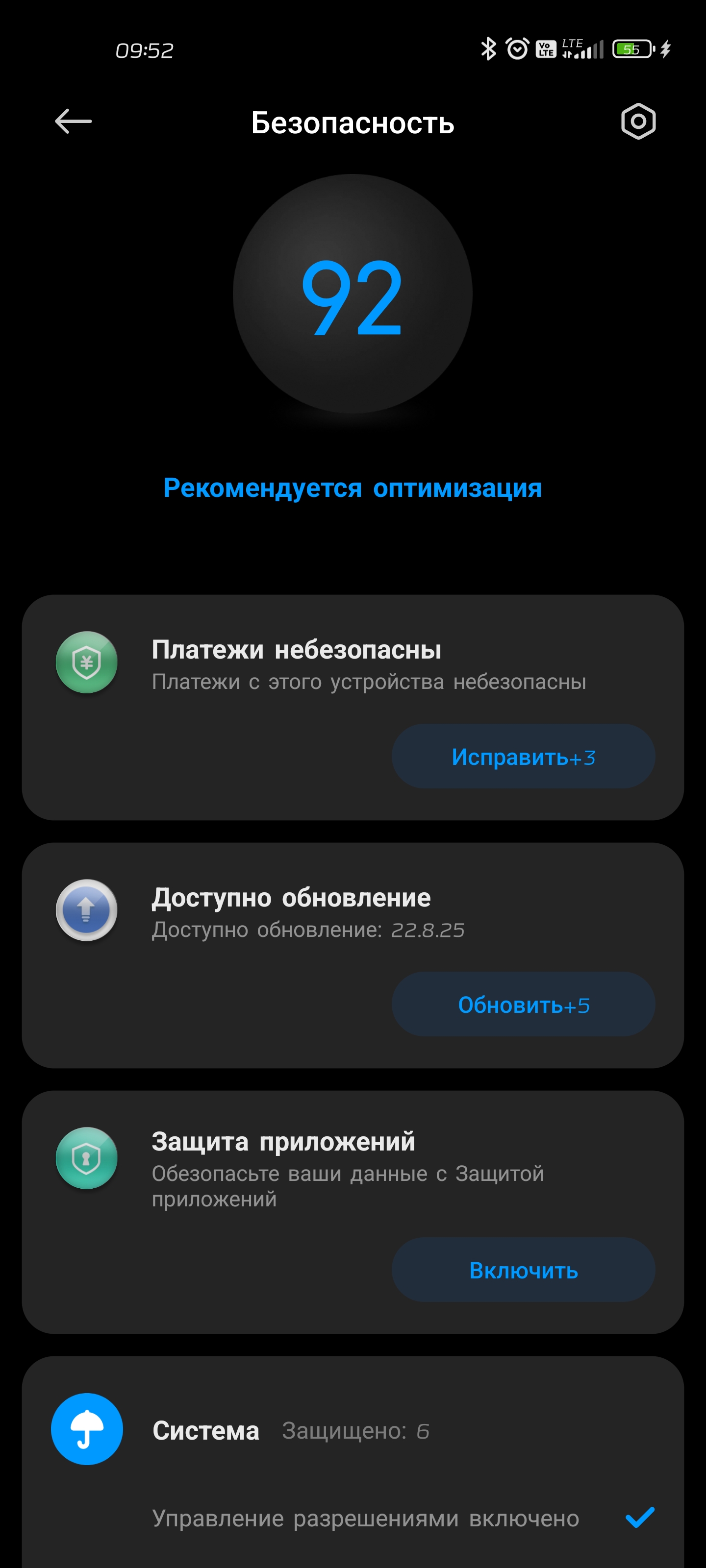This screenshot has width=706, height=1568.
Task: Open Управление разрешениями включено row
Action: point(353,1518)
